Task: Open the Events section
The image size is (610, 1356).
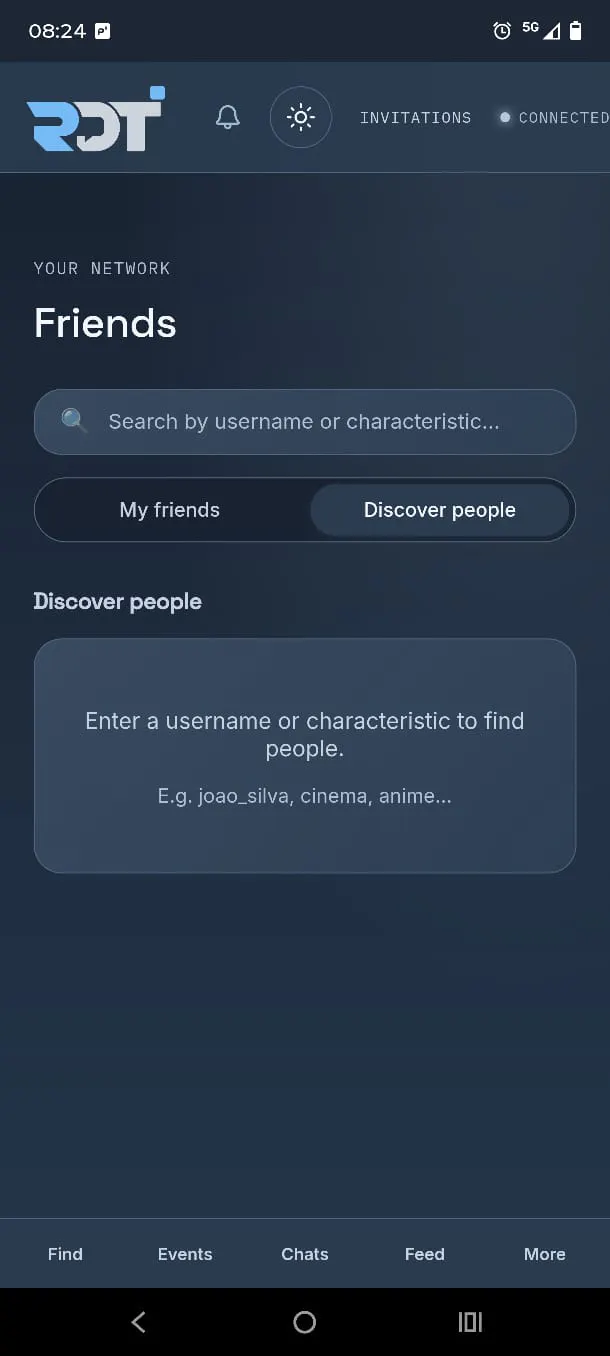Action: pyautogui.click(x=185, y=1254)
